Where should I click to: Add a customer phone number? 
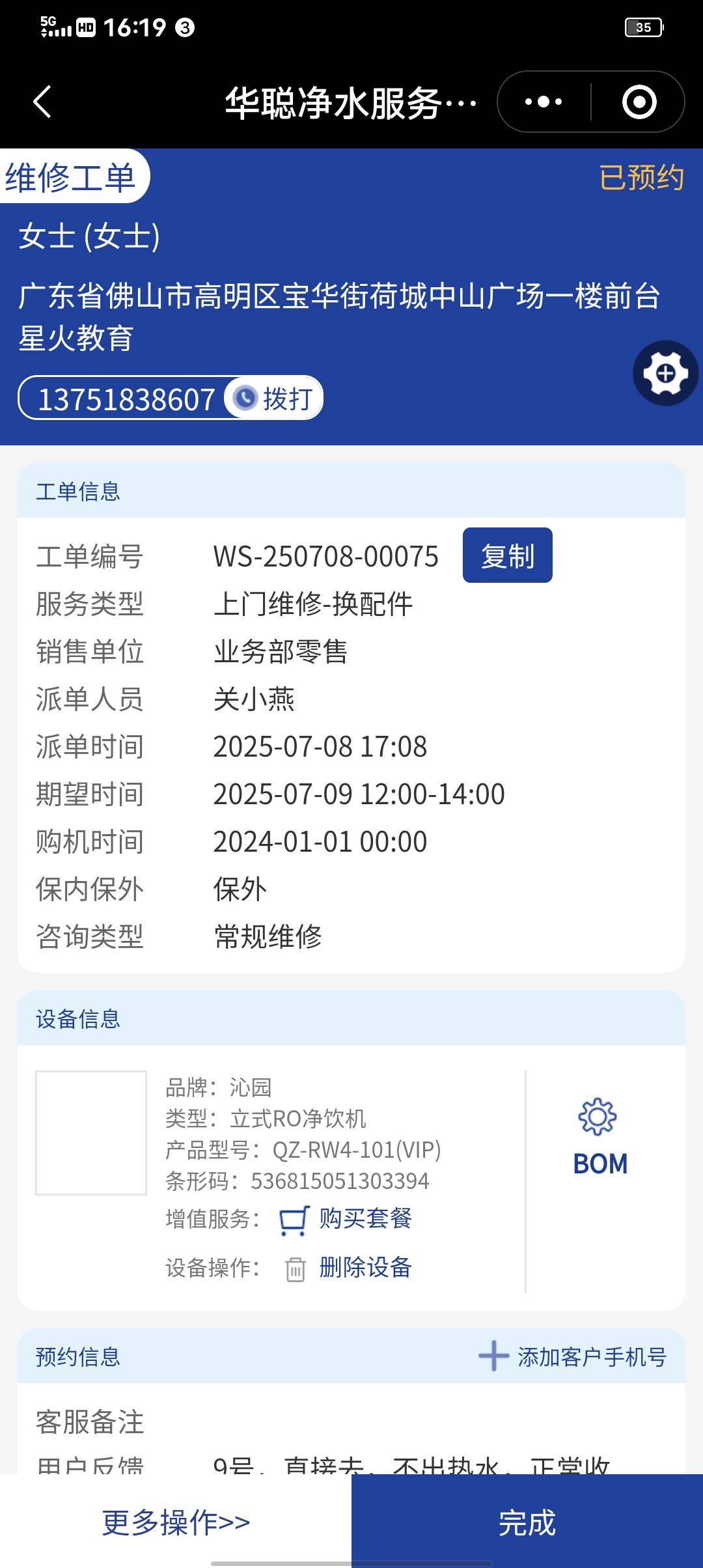click(573, 1357)
